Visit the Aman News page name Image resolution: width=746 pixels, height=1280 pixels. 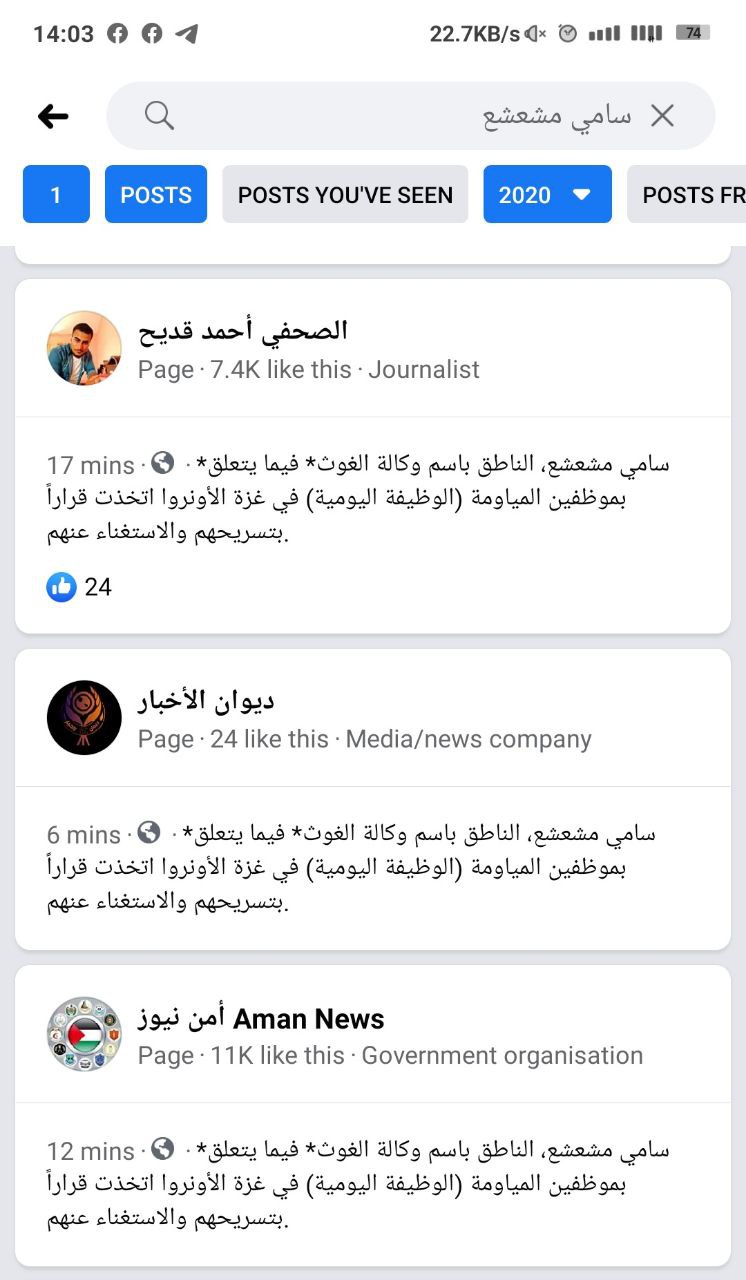(261, 1019)
